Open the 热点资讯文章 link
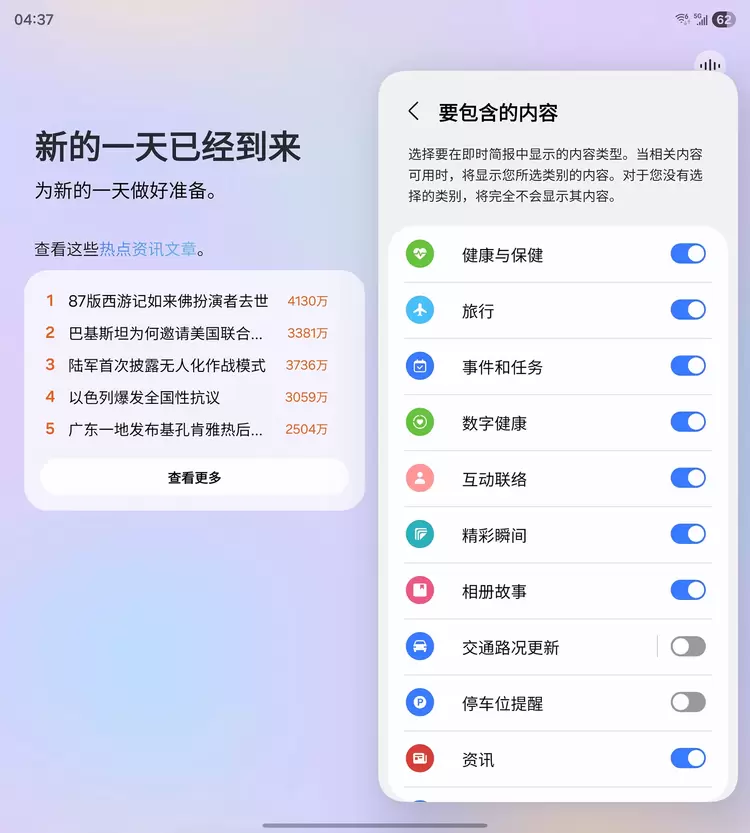750x833 pixels. (x=147, y=249)
